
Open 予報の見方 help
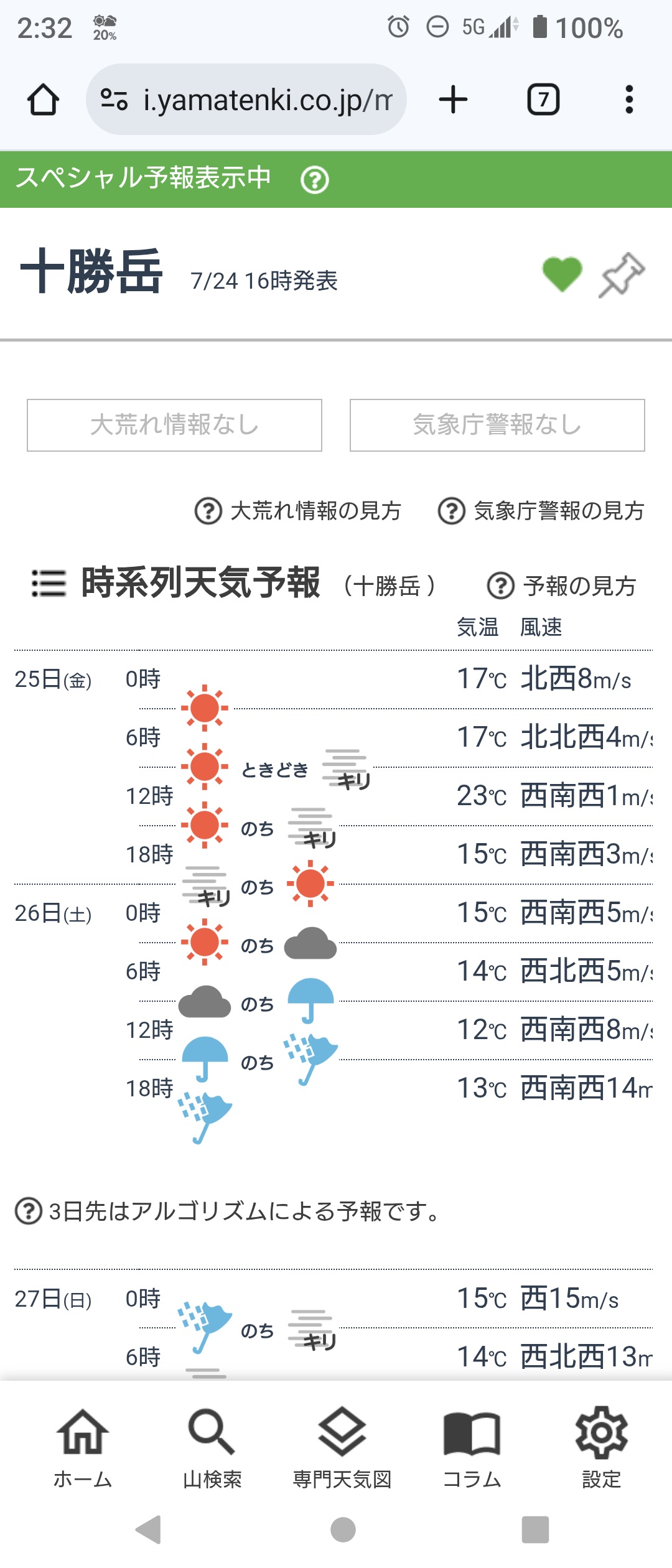pyautogui.click(x=562, y=586)
